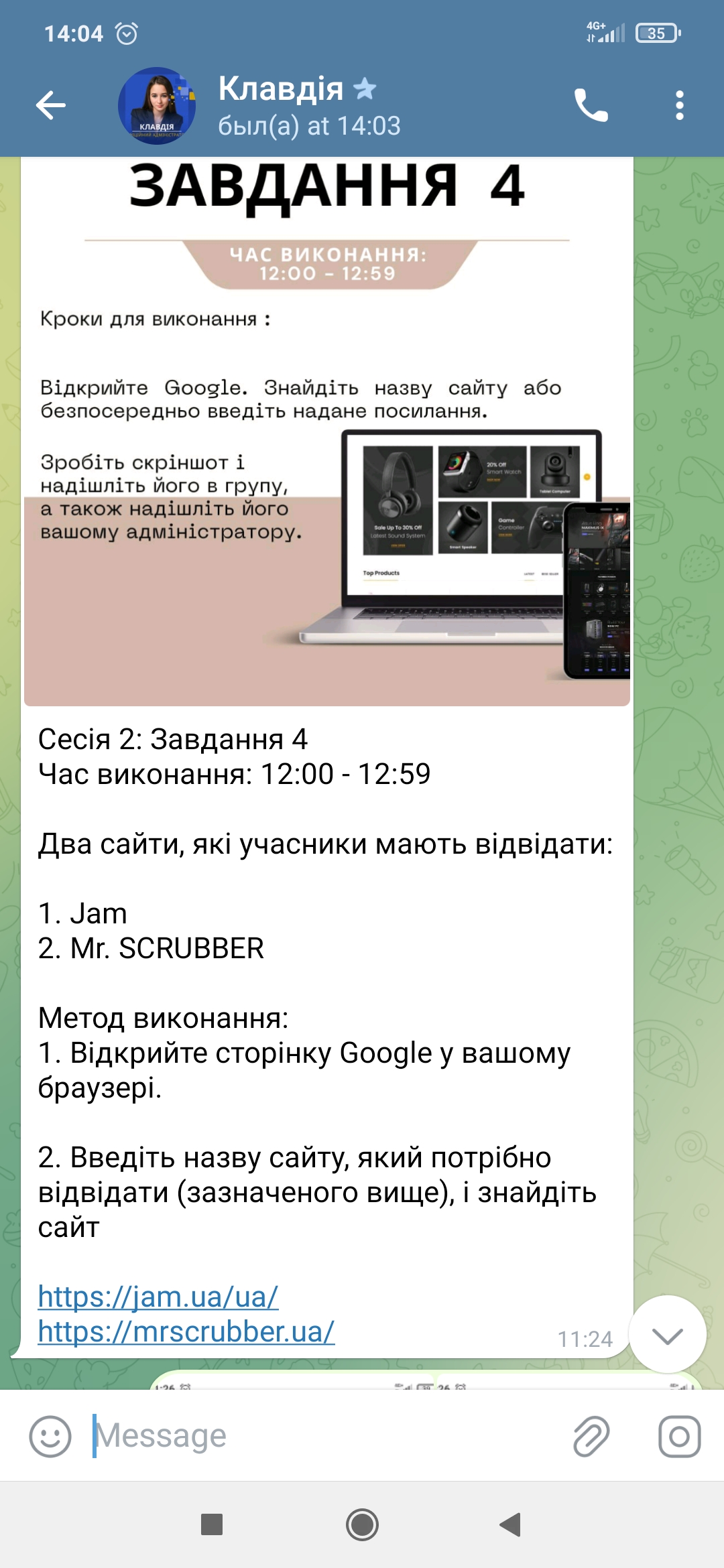
Task: Attach a file with the paperclip
Action: click(x=591, y=1437)
